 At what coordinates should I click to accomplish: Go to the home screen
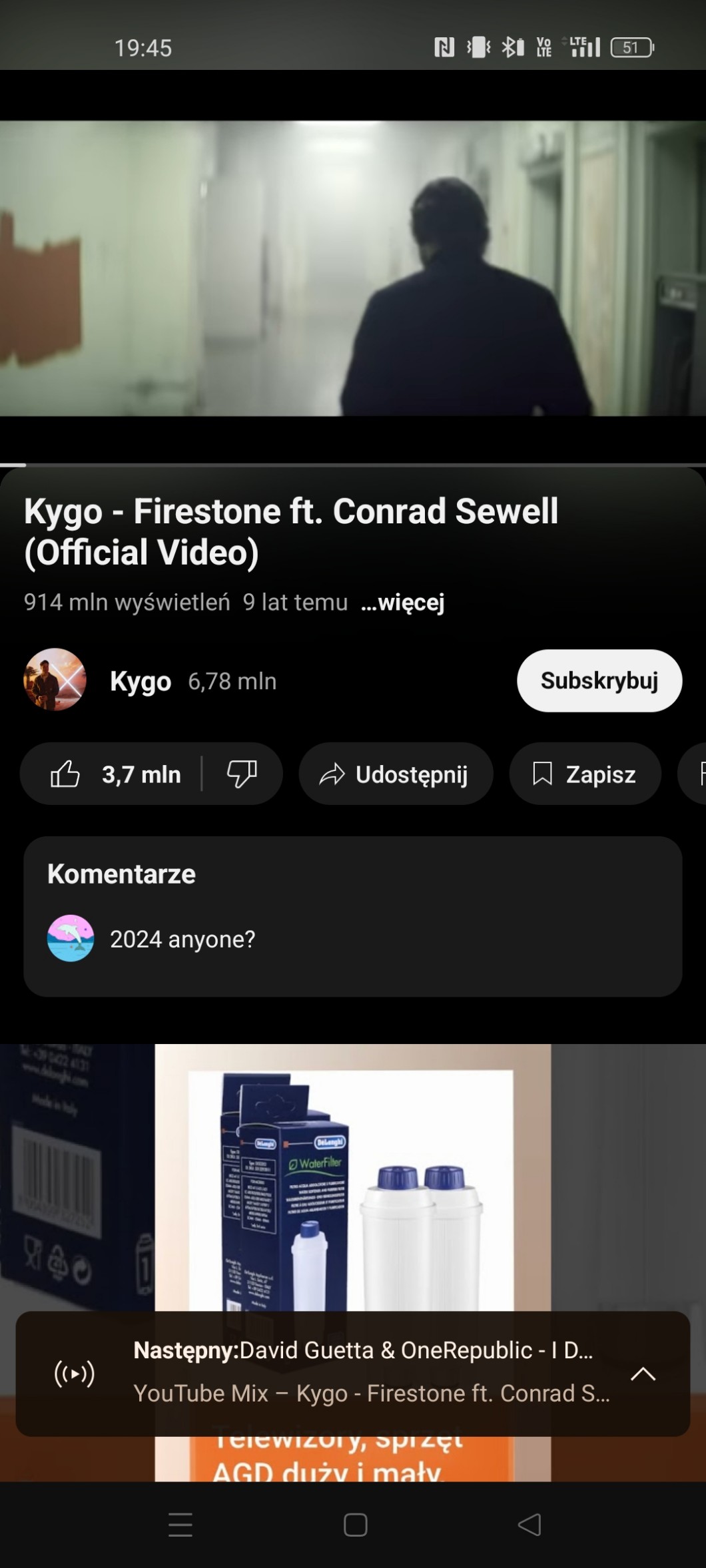coord(355,1524)
